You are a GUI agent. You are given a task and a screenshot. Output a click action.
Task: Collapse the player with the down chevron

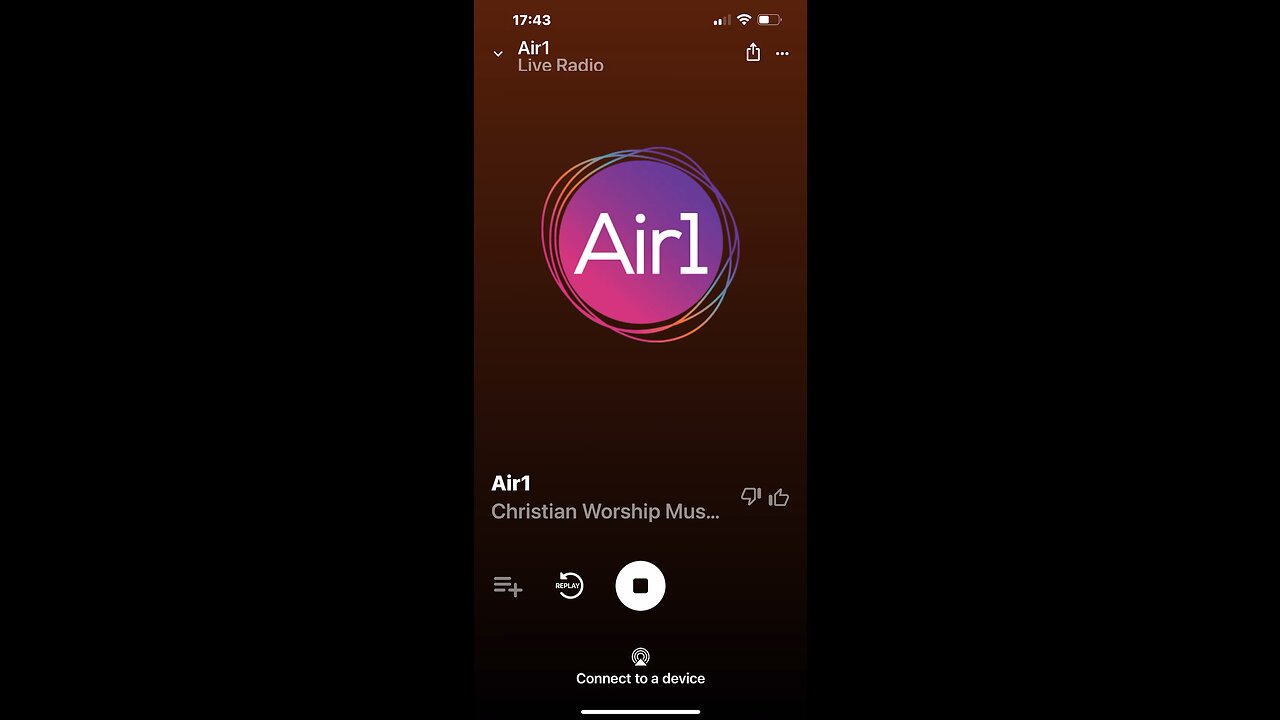click(x=498, y=54)
